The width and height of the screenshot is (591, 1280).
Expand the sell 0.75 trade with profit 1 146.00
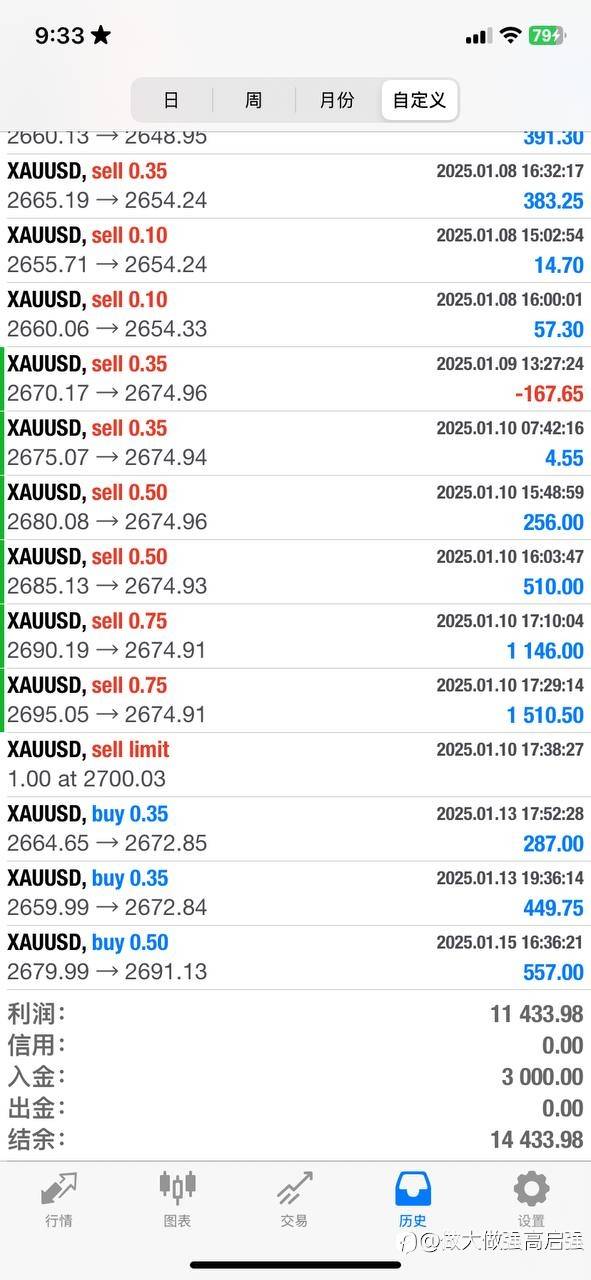pyautogui.click(x=295, y=636)
